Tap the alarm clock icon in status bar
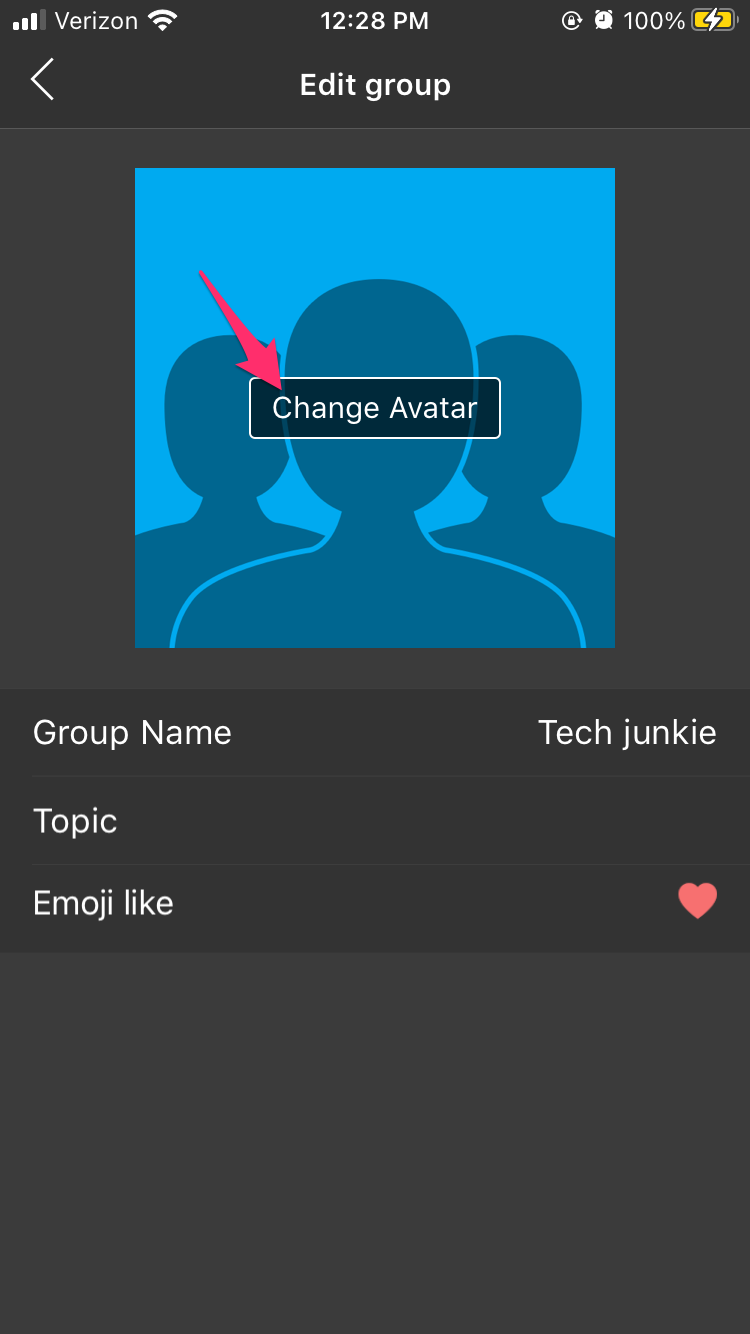The image size is (750, 1334). (x=605, y=19)
